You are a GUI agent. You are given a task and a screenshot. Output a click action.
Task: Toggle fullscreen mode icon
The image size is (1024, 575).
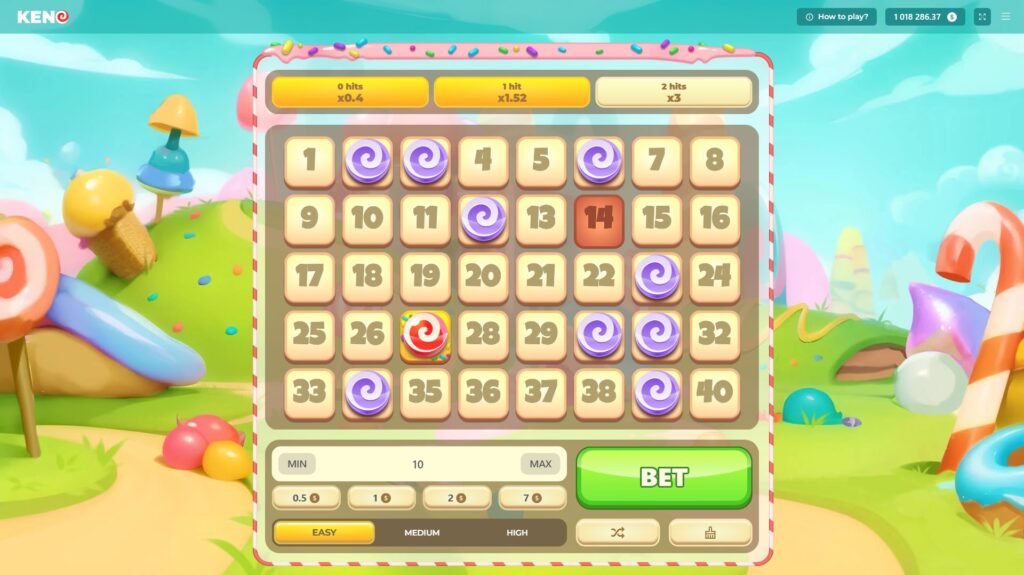[982, 16]
